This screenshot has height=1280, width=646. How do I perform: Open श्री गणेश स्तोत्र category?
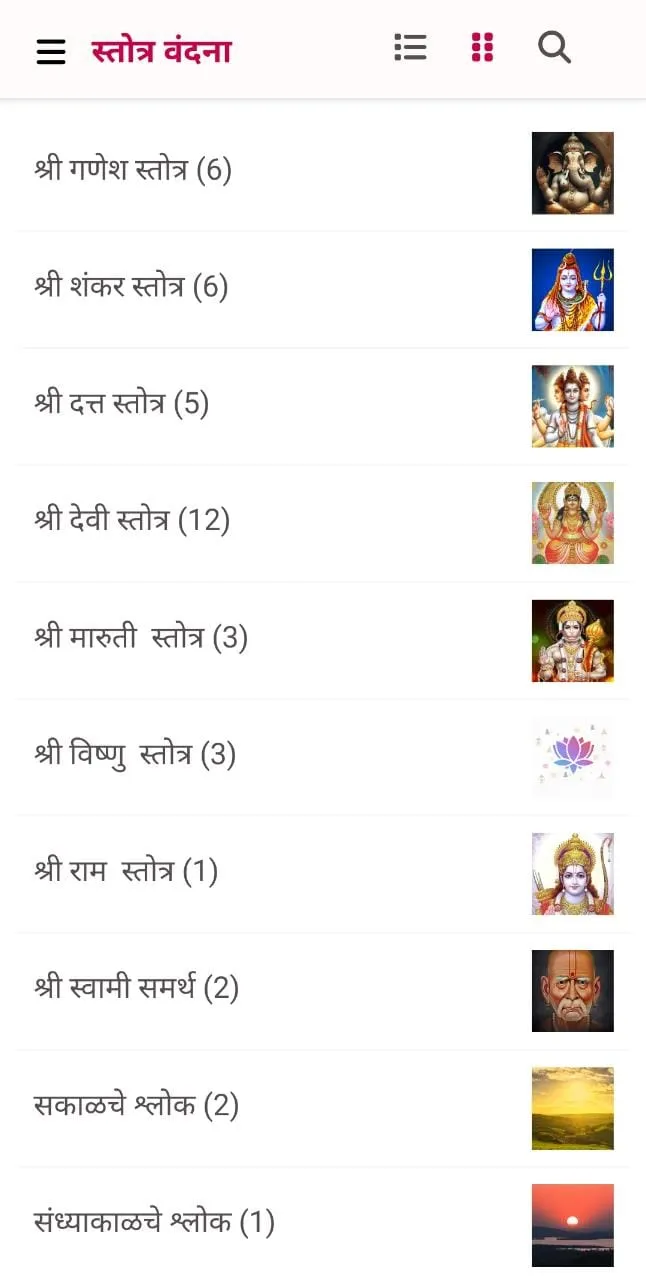click(323, 173)
